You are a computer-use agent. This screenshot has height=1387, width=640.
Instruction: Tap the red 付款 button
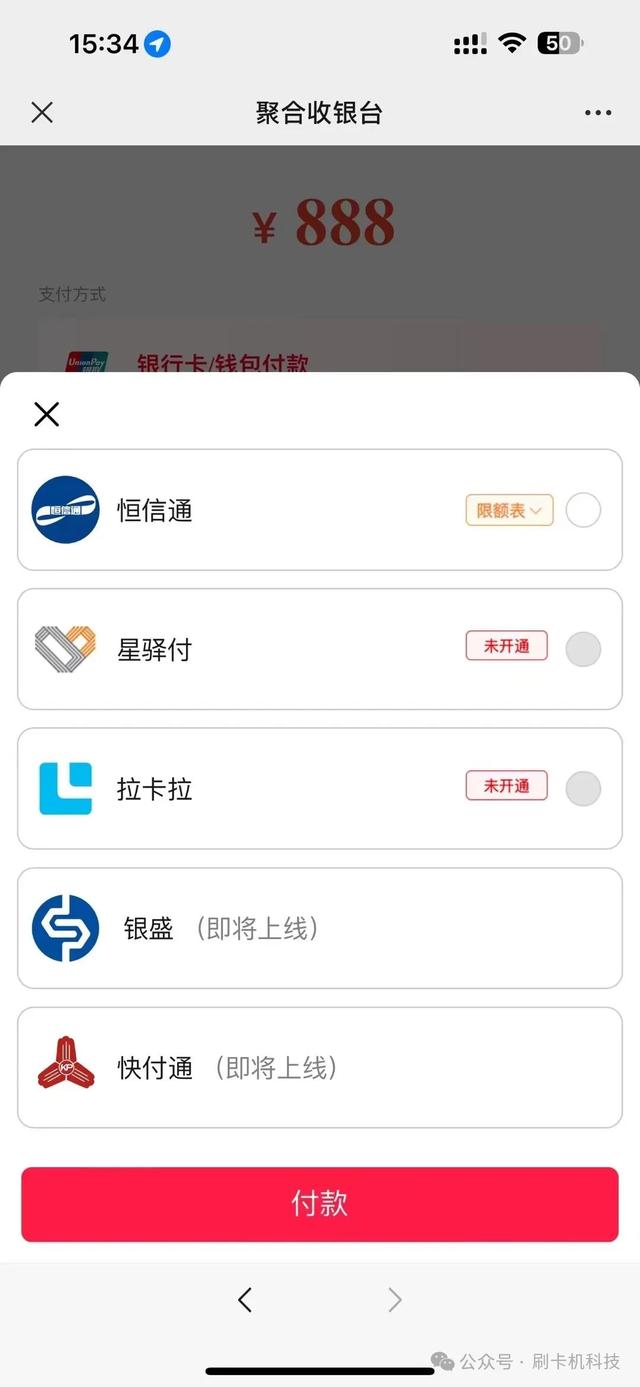pos(320,1204)
